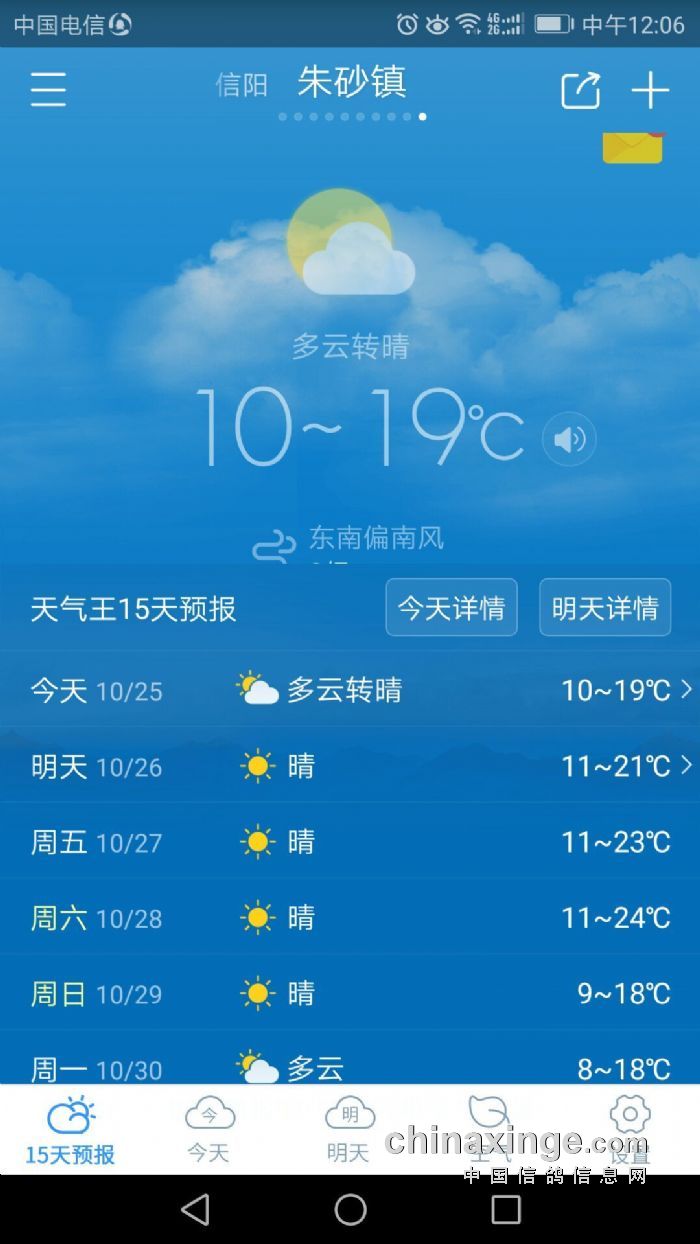Go to the home screen

pos(350,1209)
